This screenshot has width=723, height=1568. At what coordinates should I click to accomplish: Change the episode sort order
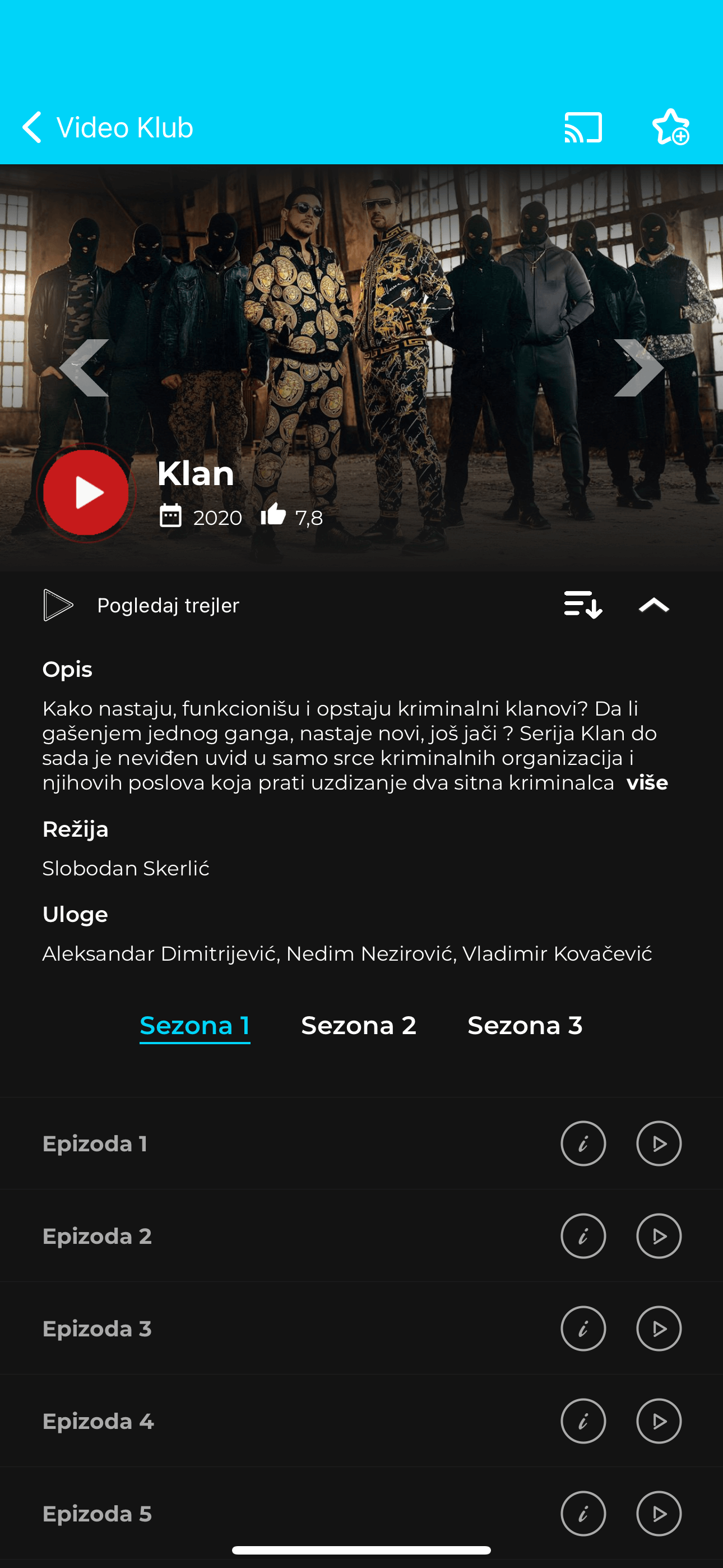pyautogui.click(x=582, y=605)
